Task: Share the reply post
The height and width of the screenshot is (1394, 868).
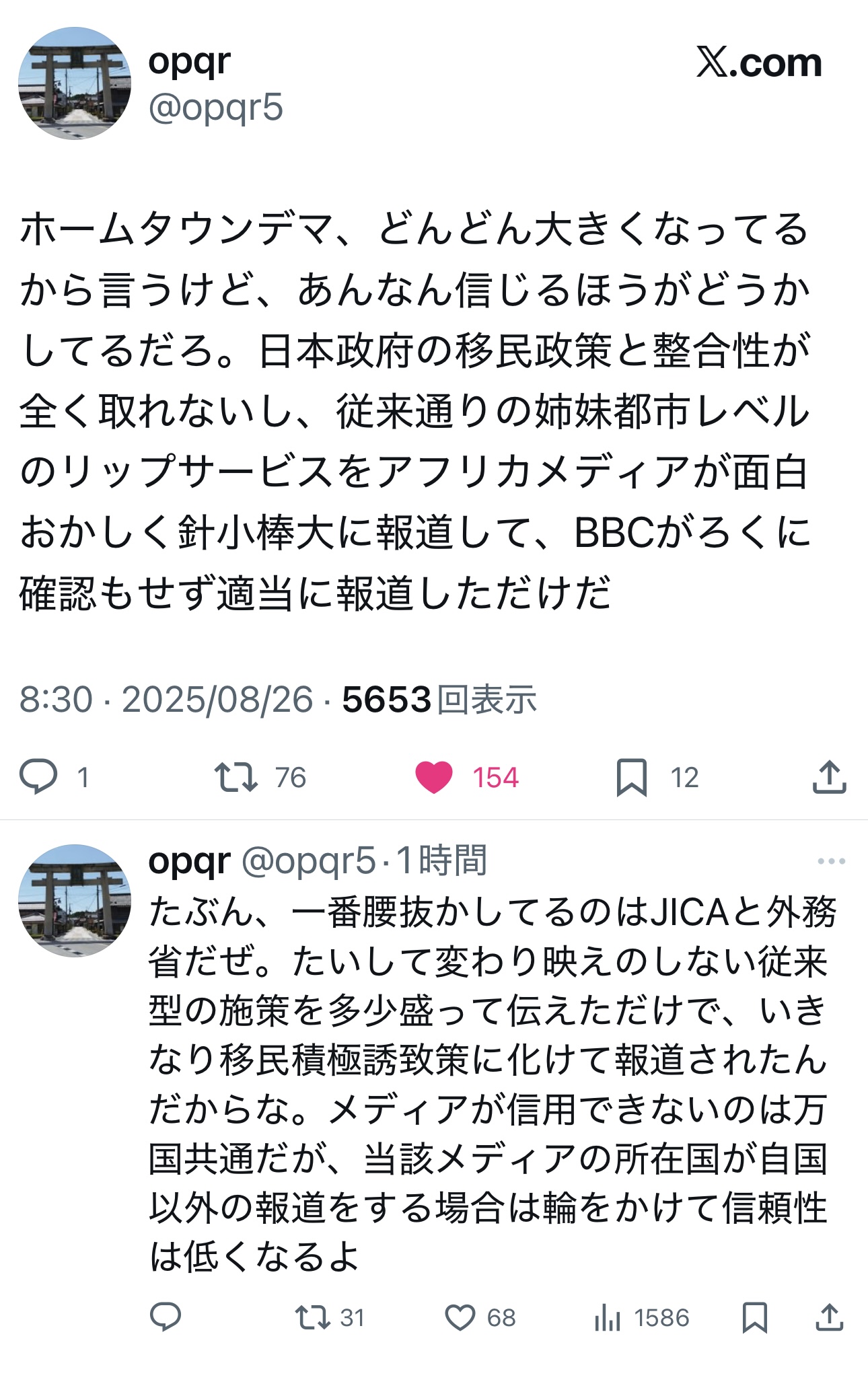Action: [829, 1317]
